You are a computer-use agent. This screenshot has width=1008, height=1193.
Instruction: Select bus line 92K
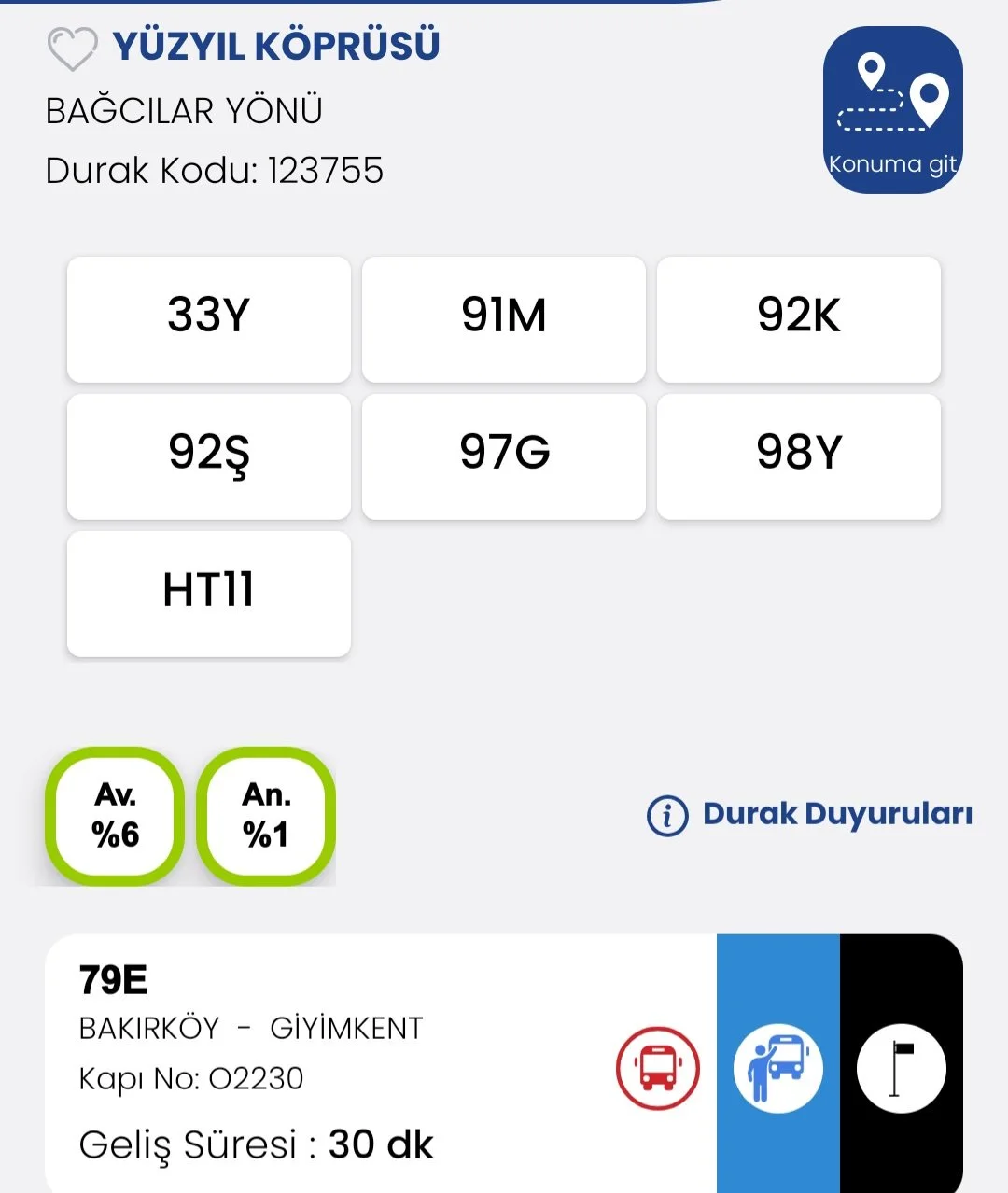click(x=799, y=319)
